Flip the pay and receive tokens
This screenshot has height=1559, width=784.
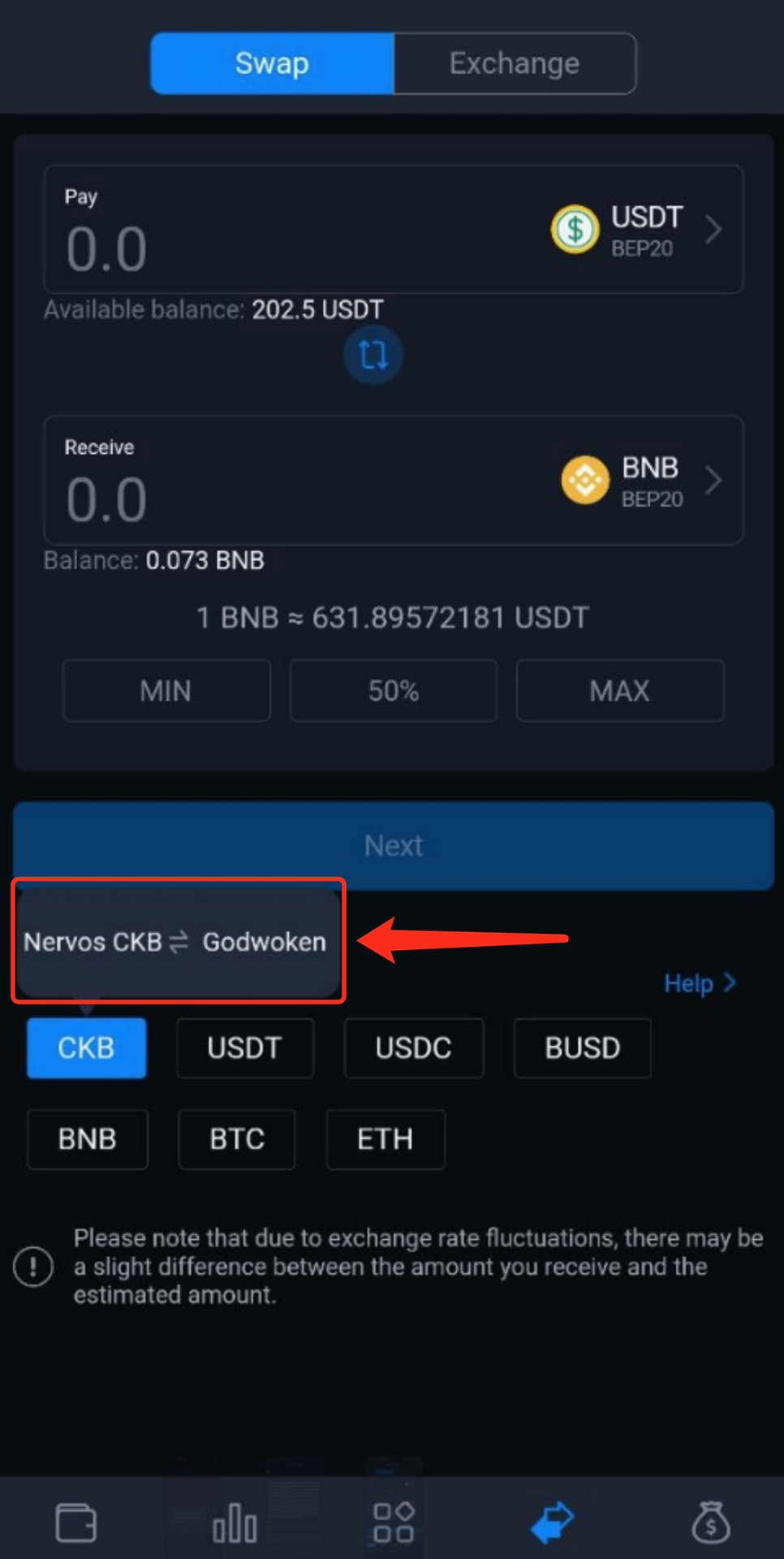click(373, 355)
